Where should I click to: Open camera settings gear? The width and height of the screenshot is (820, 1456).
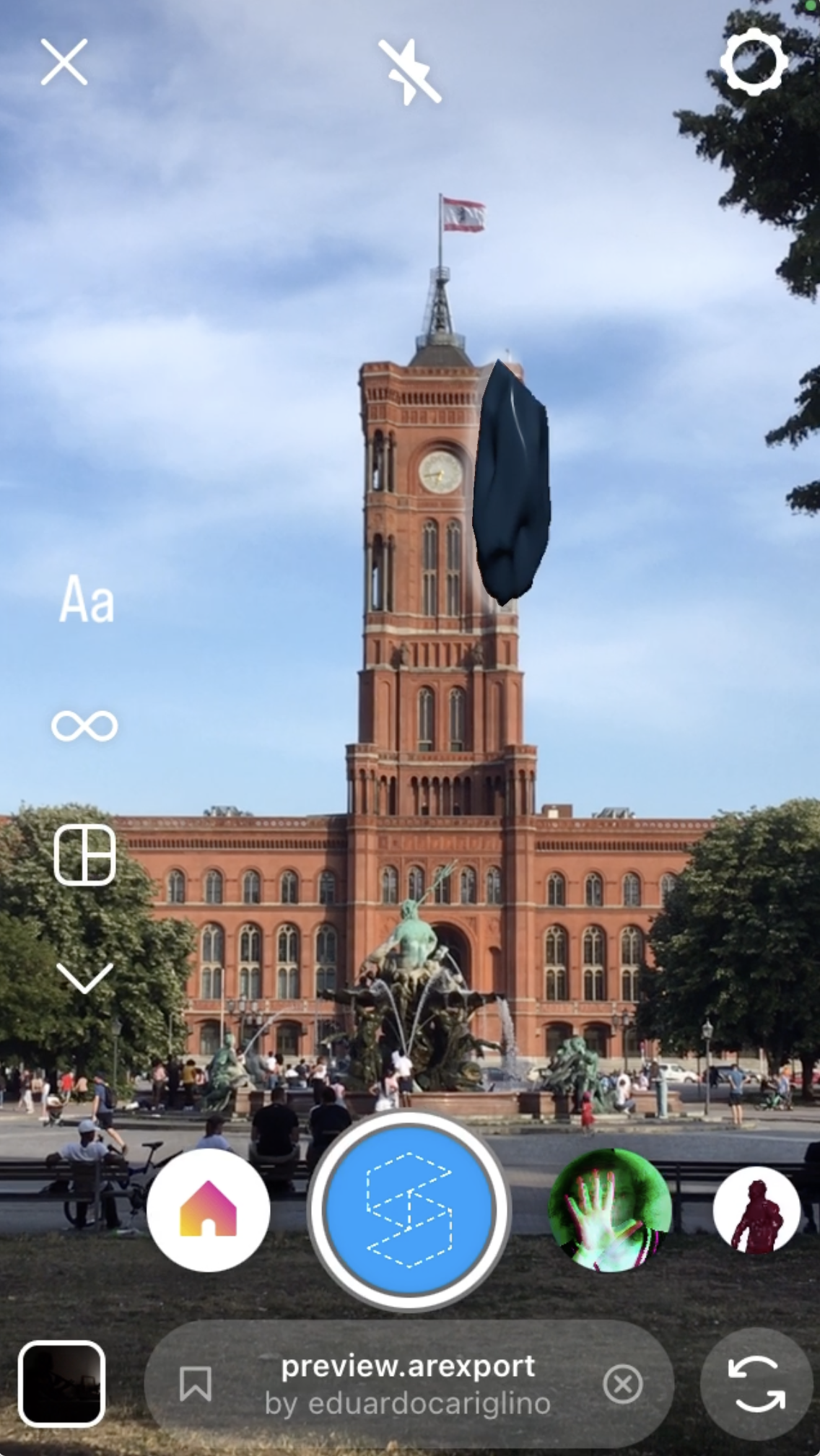click(x=754, y=61)
